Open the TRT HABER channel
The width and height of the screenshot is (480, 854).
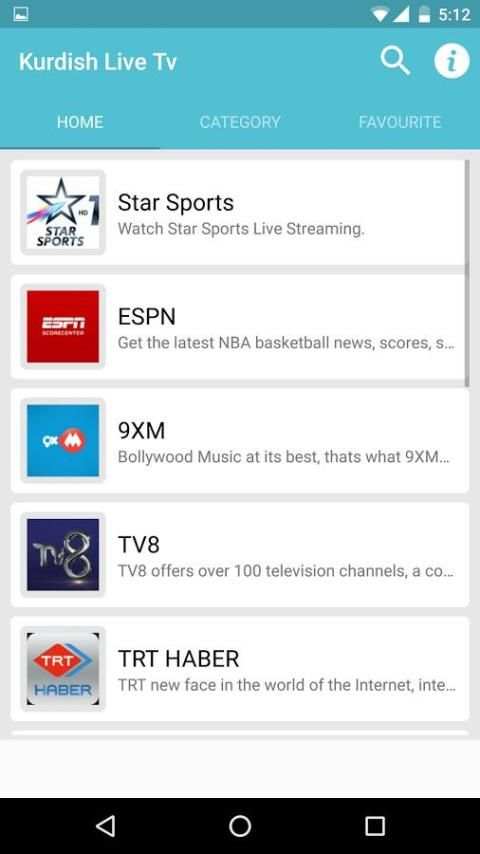coord(240,669)
